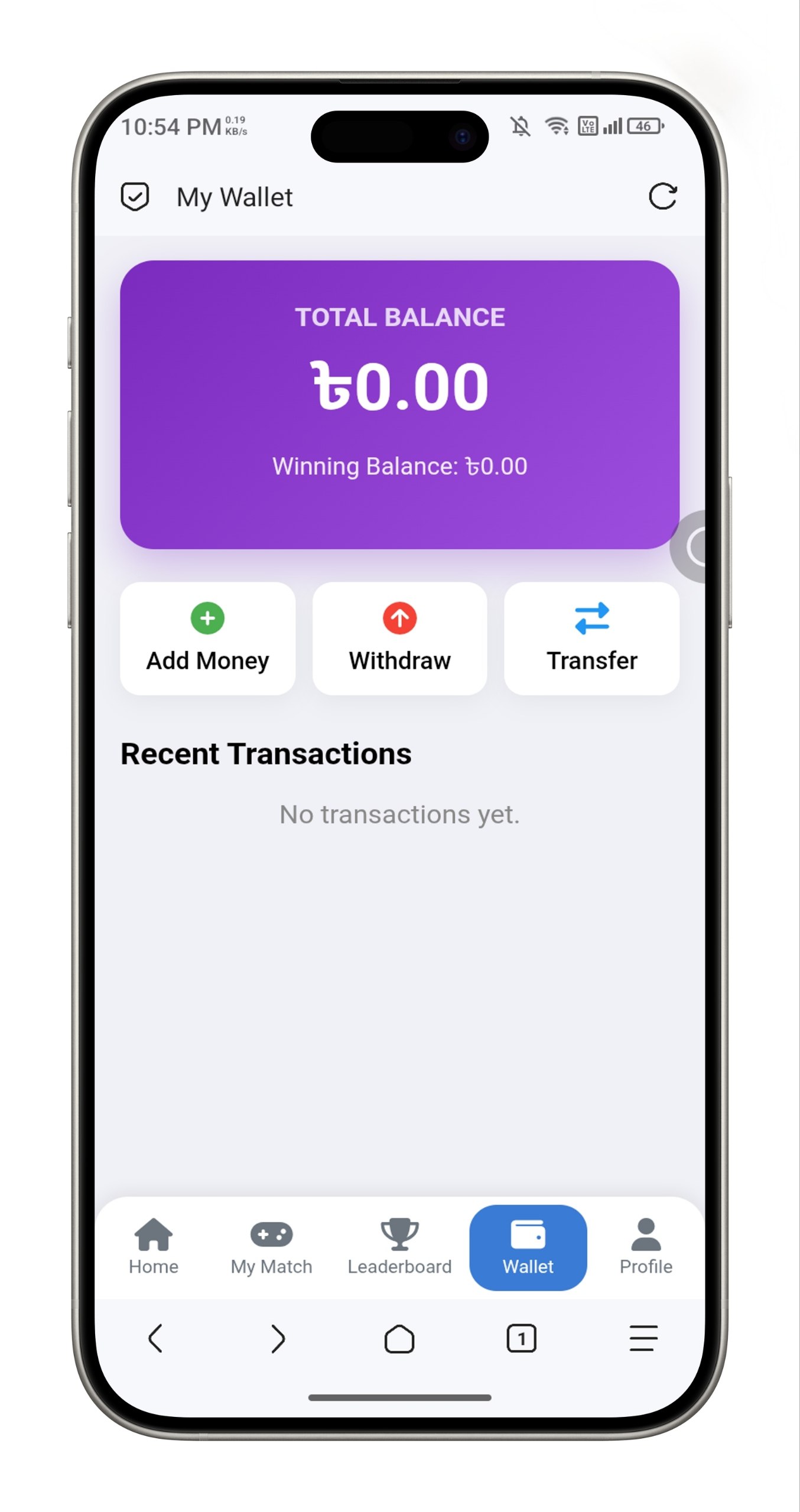Switch to the My Match tab
Viewport: 800px width, 1512px height.
(271, 1247)
